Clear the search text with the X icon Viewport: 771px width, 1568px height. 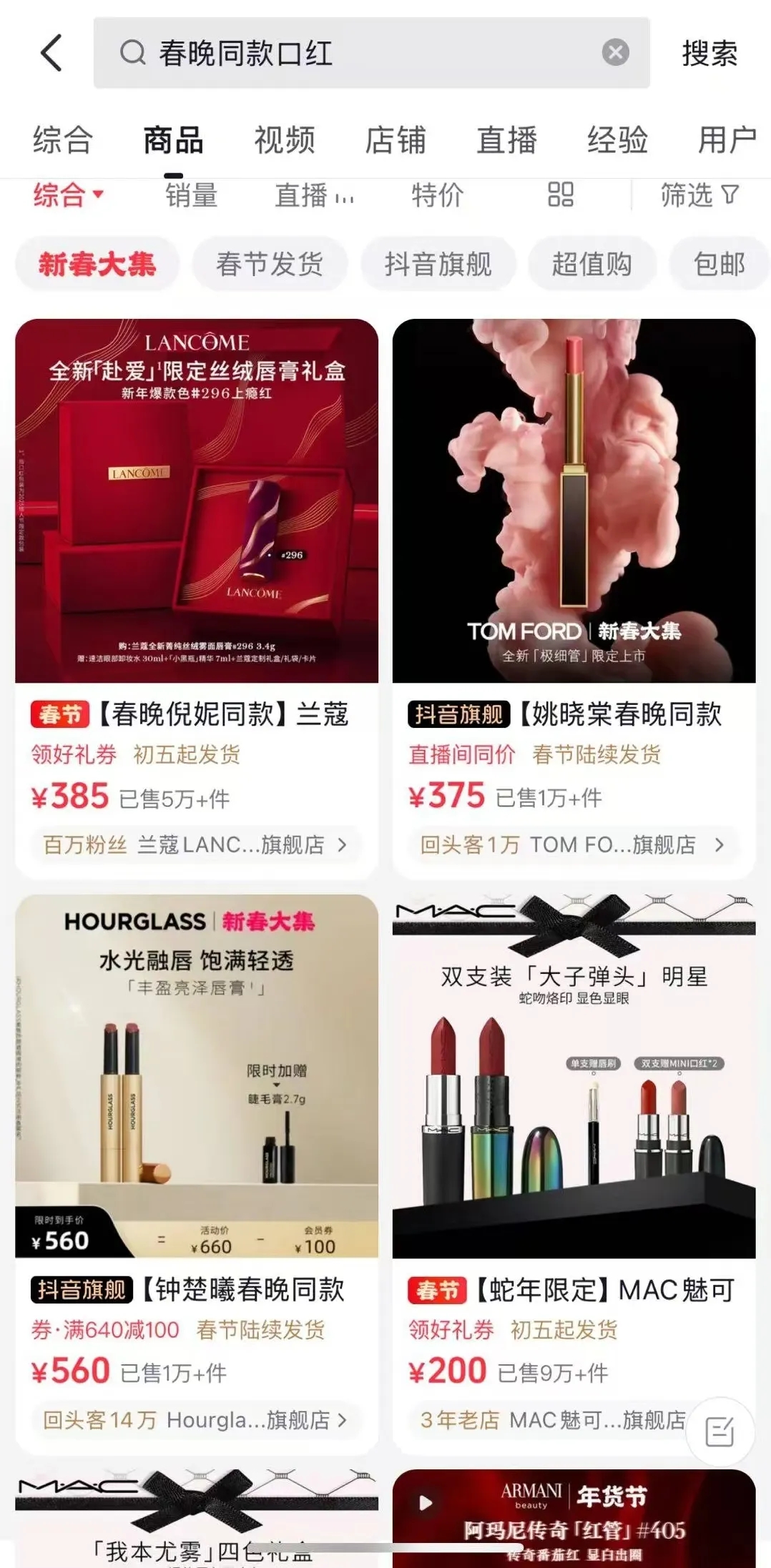click(615, 53)
